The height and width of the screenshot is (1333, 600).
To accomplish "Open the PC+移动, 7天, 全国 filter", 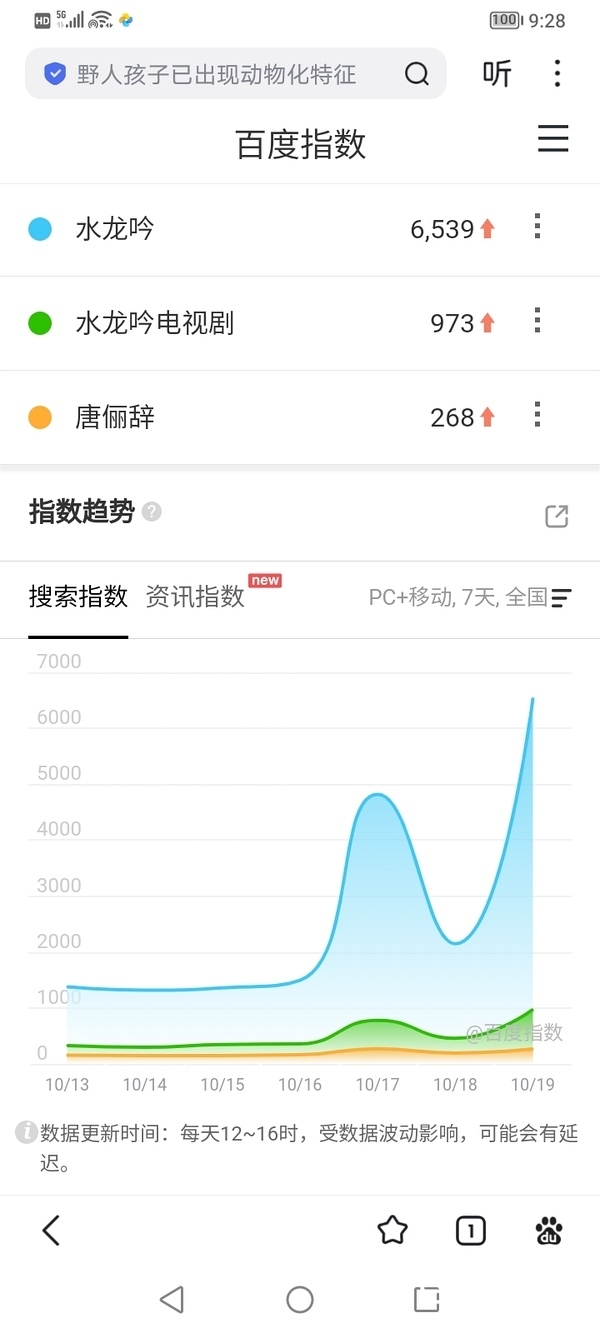I will tap(470, 598).
